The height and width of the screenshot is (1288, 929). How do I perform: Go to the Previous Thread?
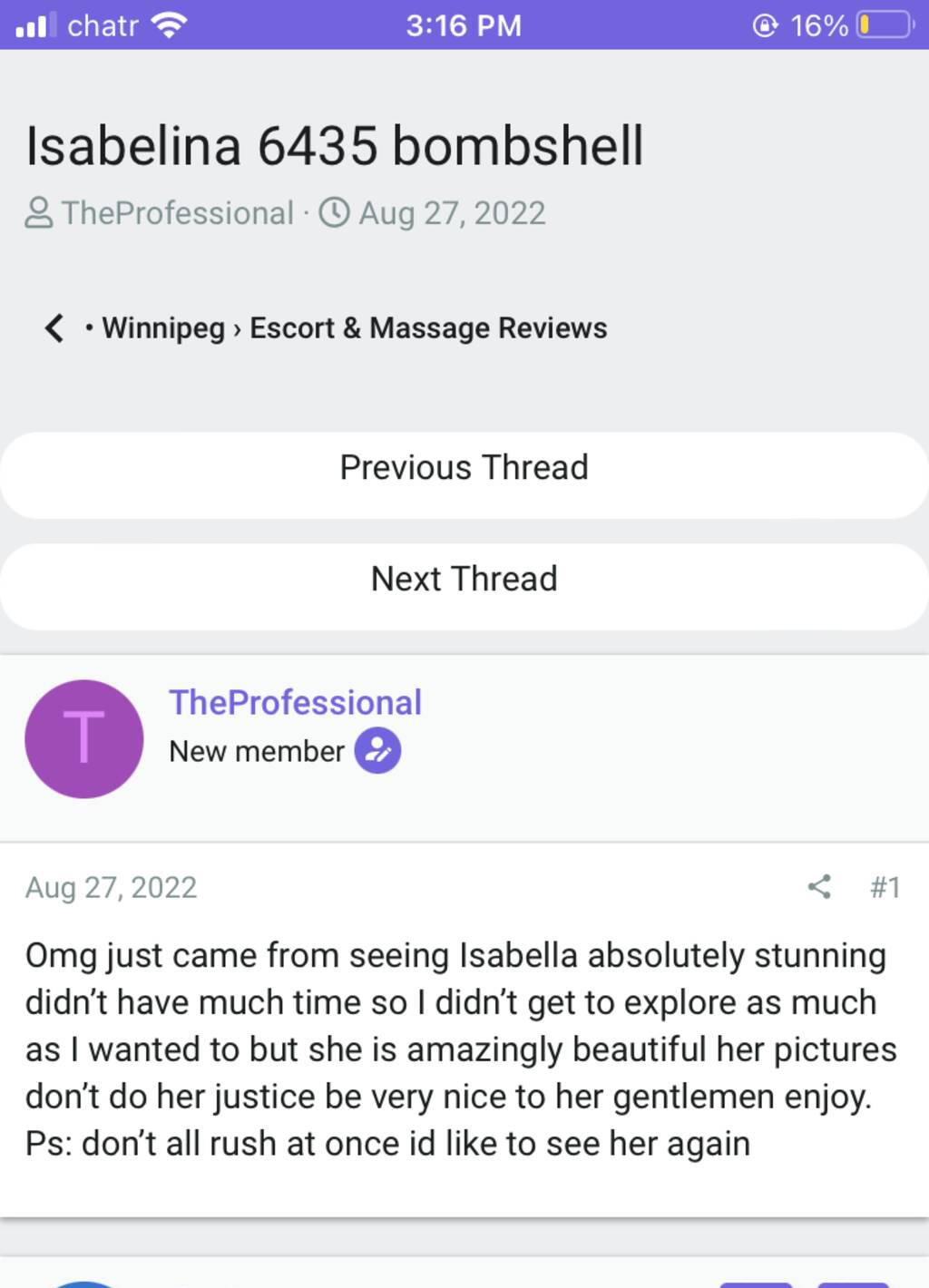point(464,469)
